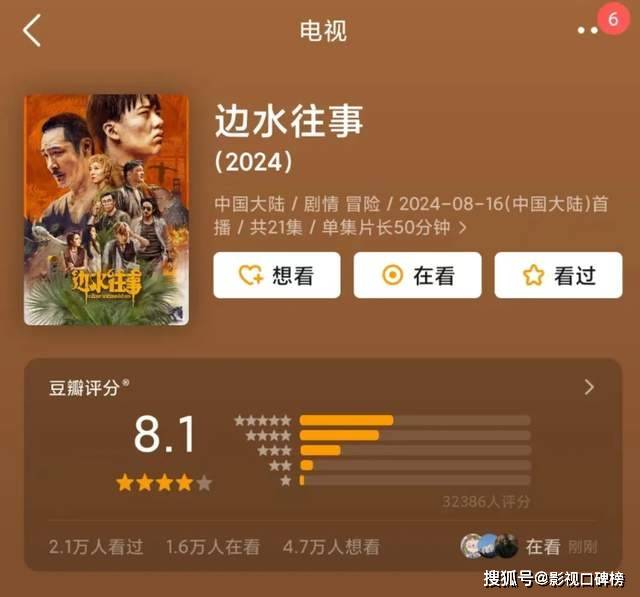
Task: Mark the show as 看过
Action: coord(558,275)
